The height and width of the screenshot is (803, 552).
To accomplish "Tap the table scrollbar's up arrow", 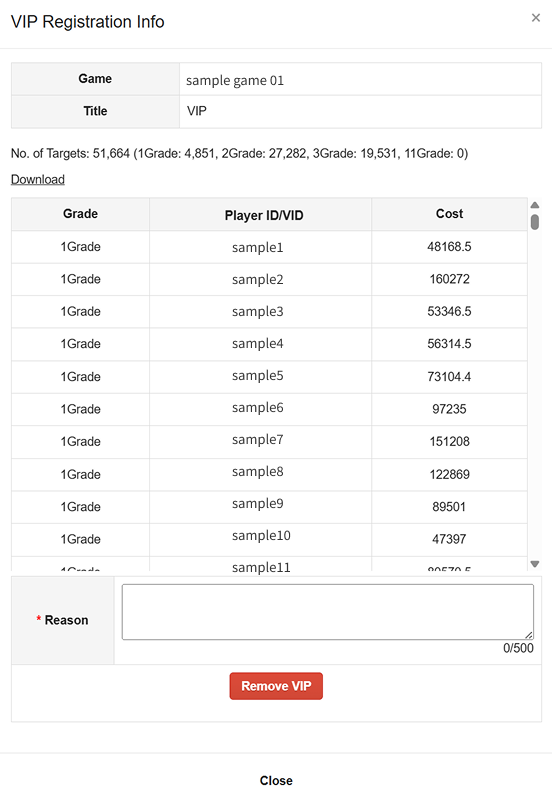I will (x=535, y=205).
